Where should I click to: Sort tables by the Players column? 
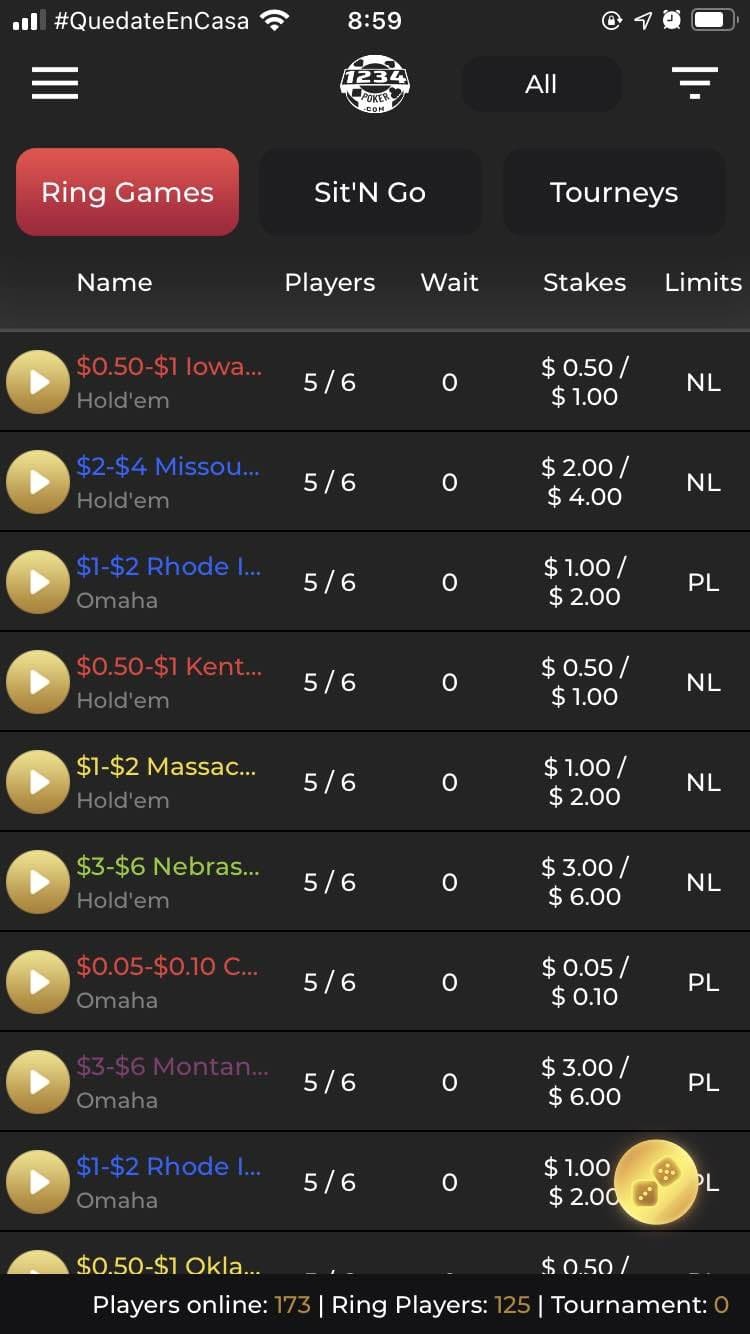(329, 283)
